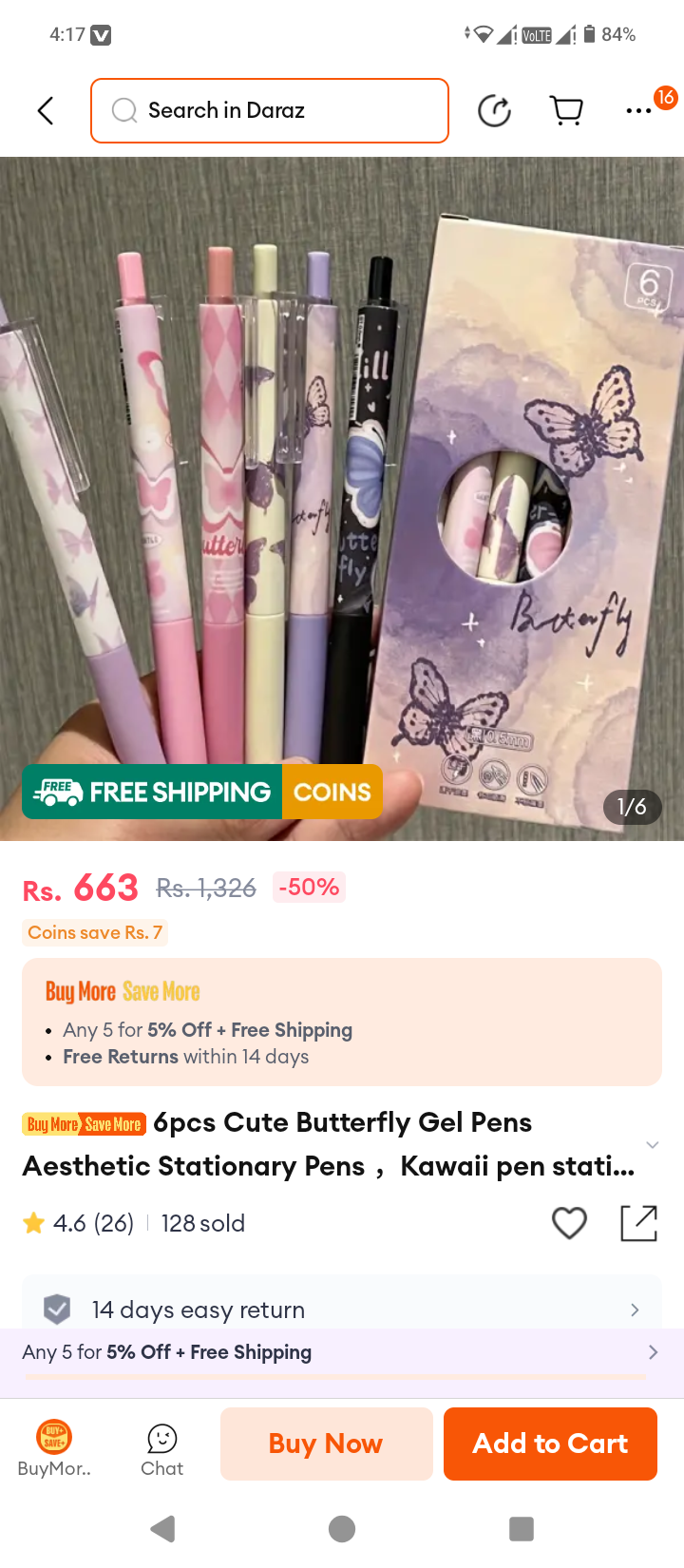Tap the Search in Daraz field
This screenshot has width=684, height=1568.
(270, 111)
